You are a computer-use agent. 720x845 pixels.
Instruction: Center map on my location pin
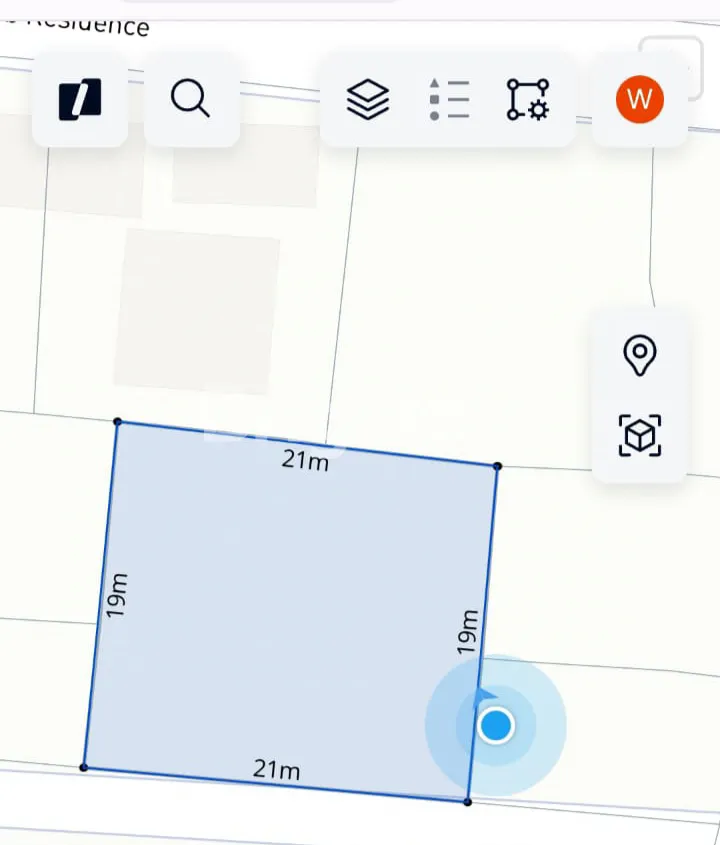tap(639, 355)
